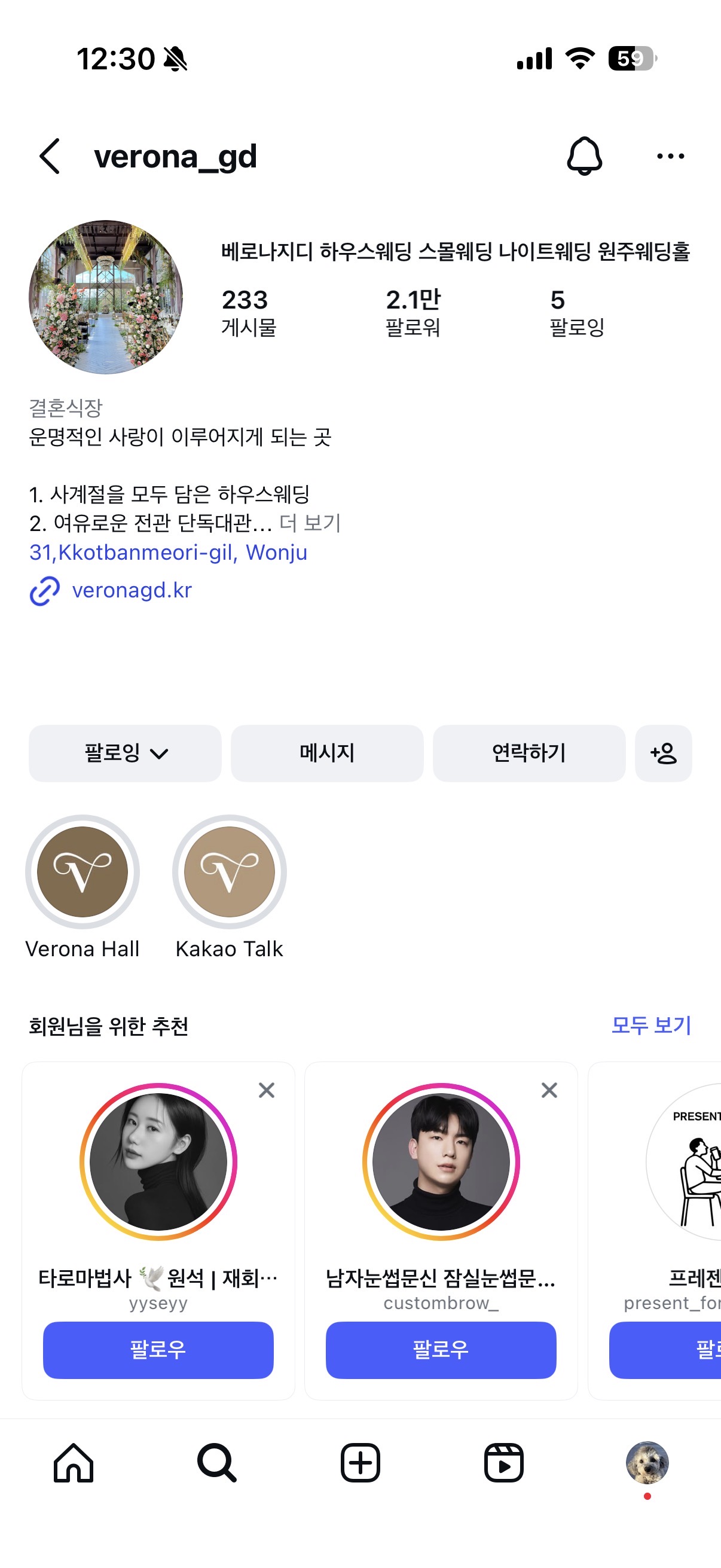Open the Kkotbanmeori-gil, Wonju address link
Image resolution: width=721 pixels, height=1568 pixels.
(x=169, y=552)
